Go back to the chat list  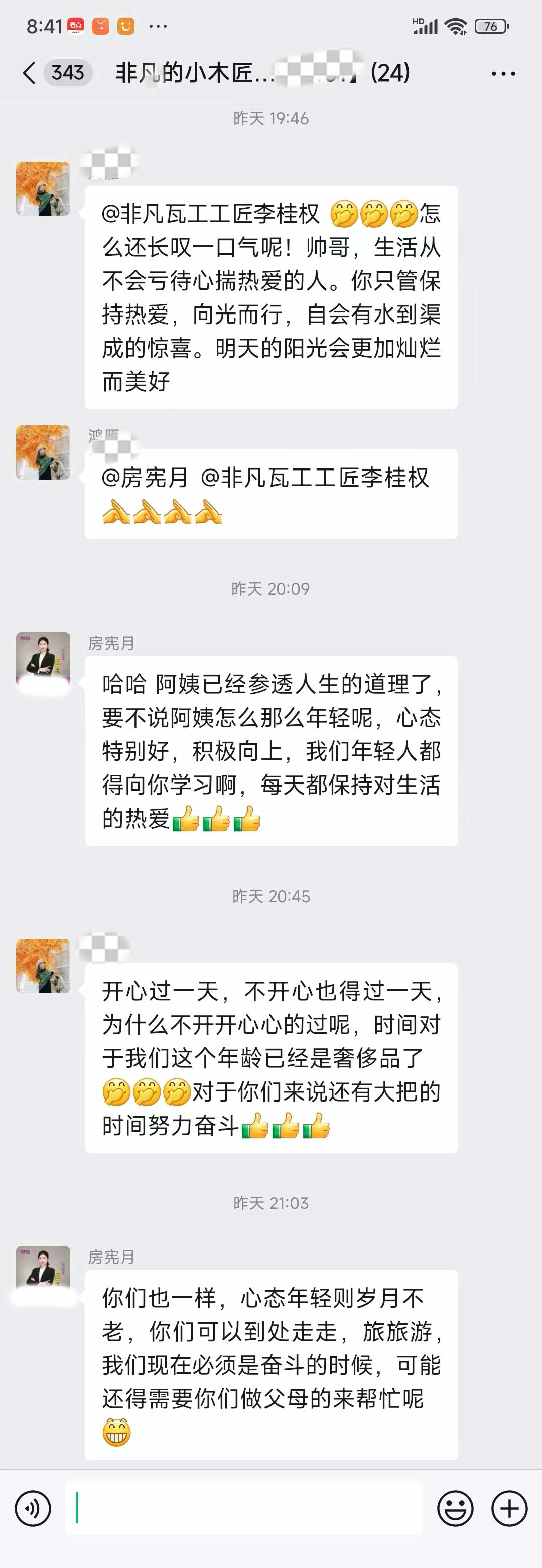point(29,73)
